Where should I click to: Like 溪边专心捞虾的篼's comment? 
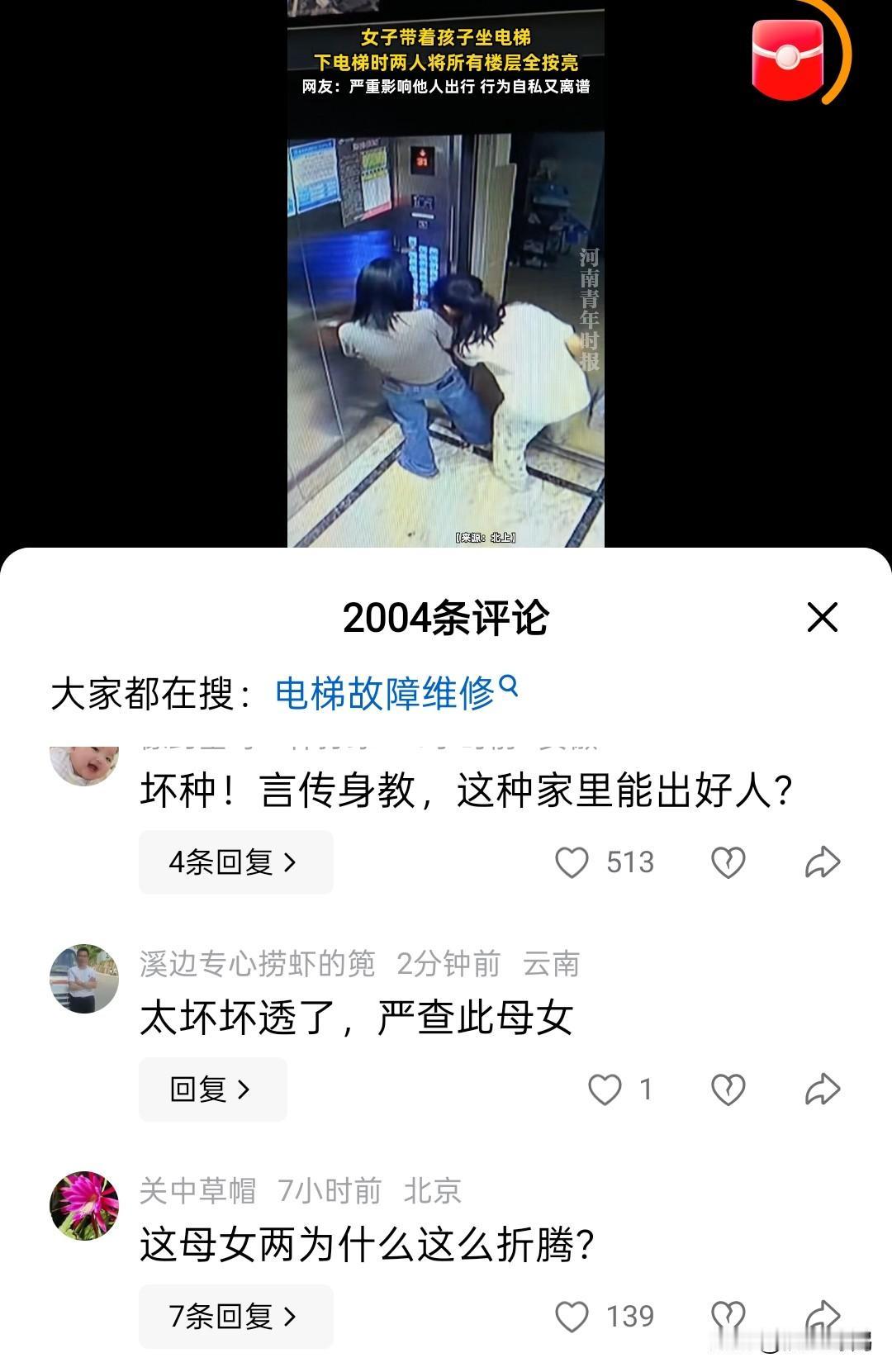pos(605,1090)
